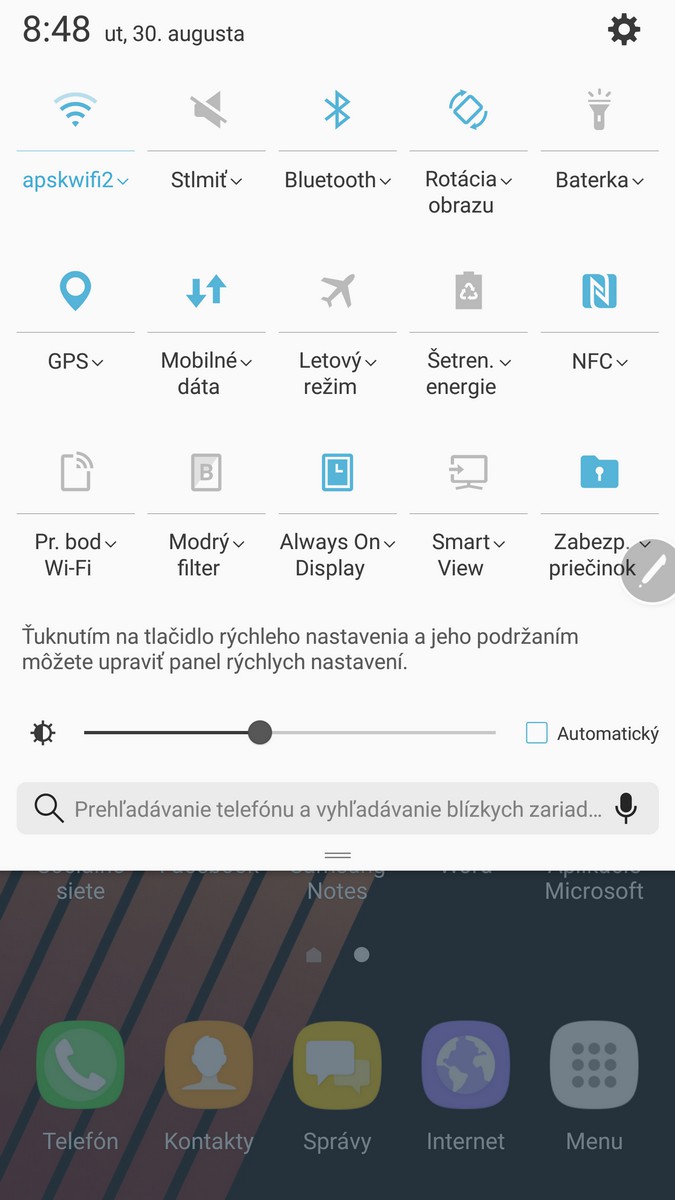Open the settings gear icon
The width and height of the screenshot is (675, 1200).
point(624,30)
